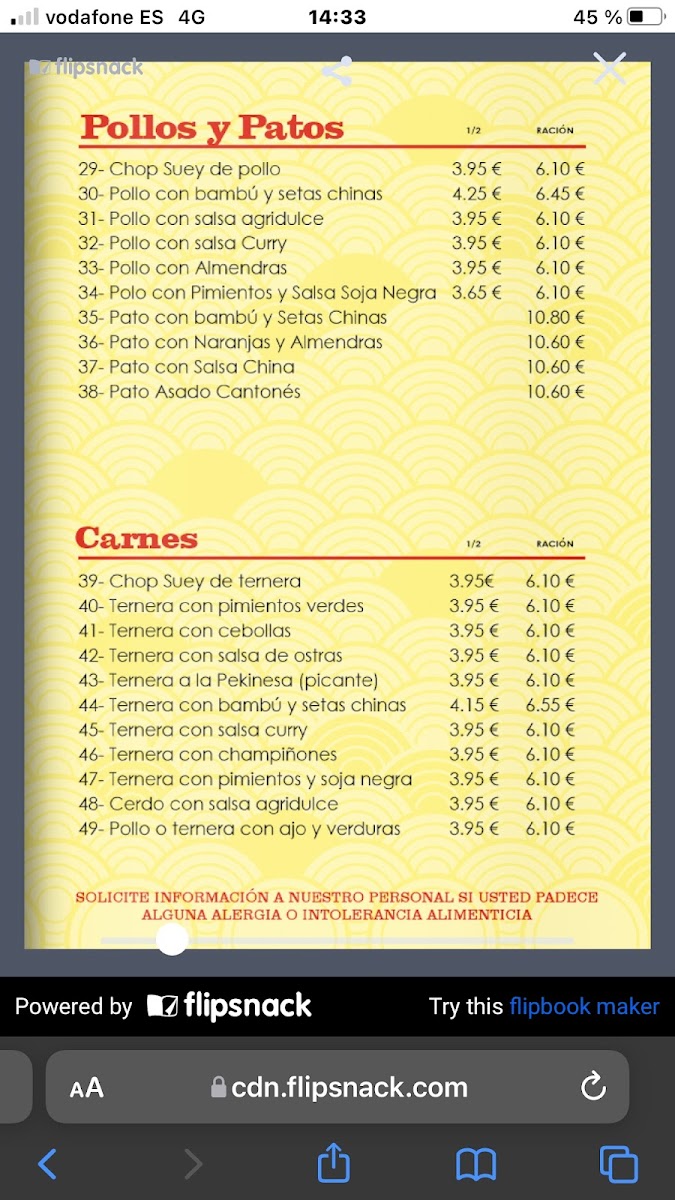This screenshot has width=675, height=1200.
Task: Go back with Safari's back arrow
Action: [x=47, y=1164]
